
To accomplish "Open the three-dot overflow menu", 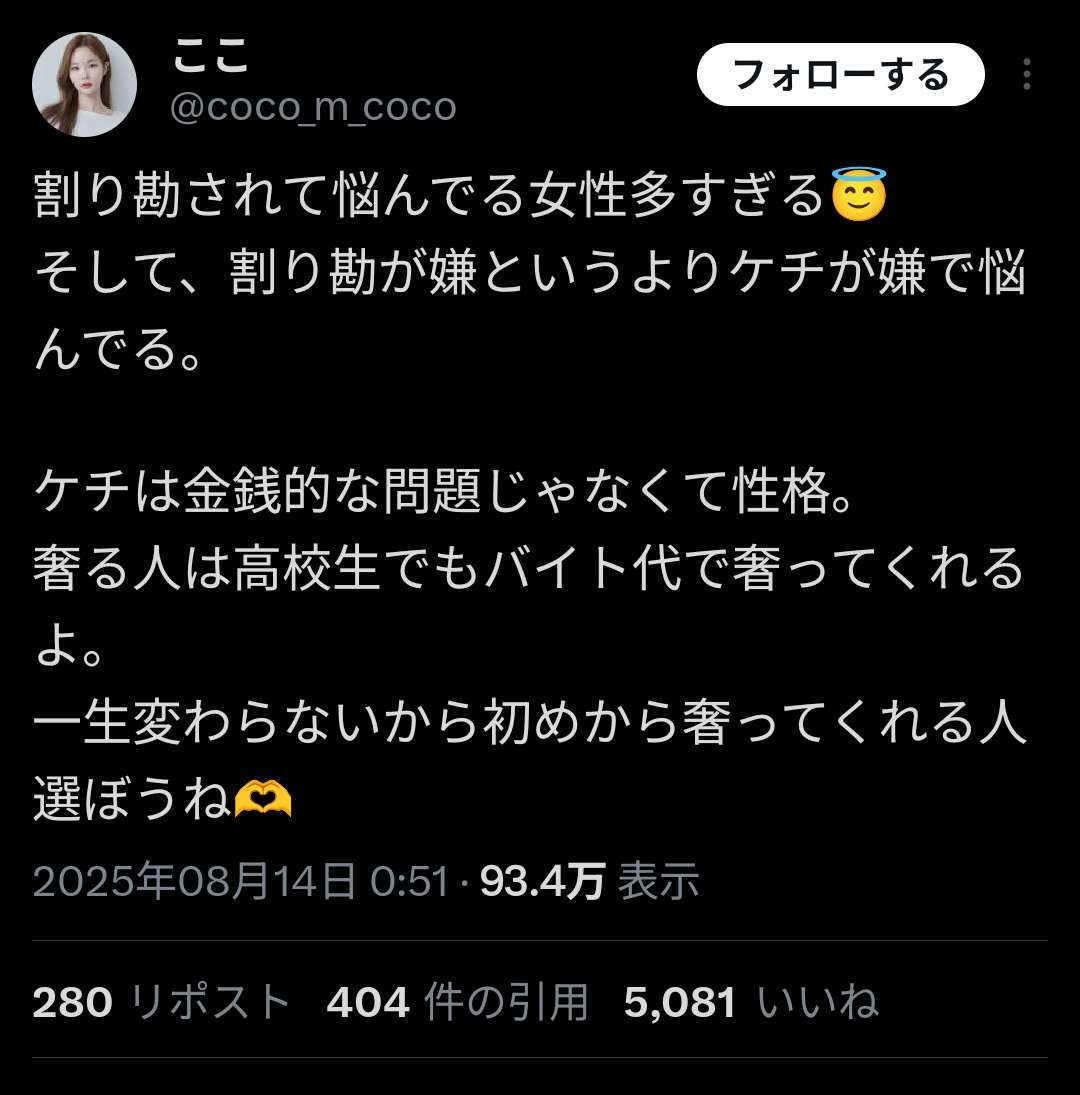I will coord(1027,75).
